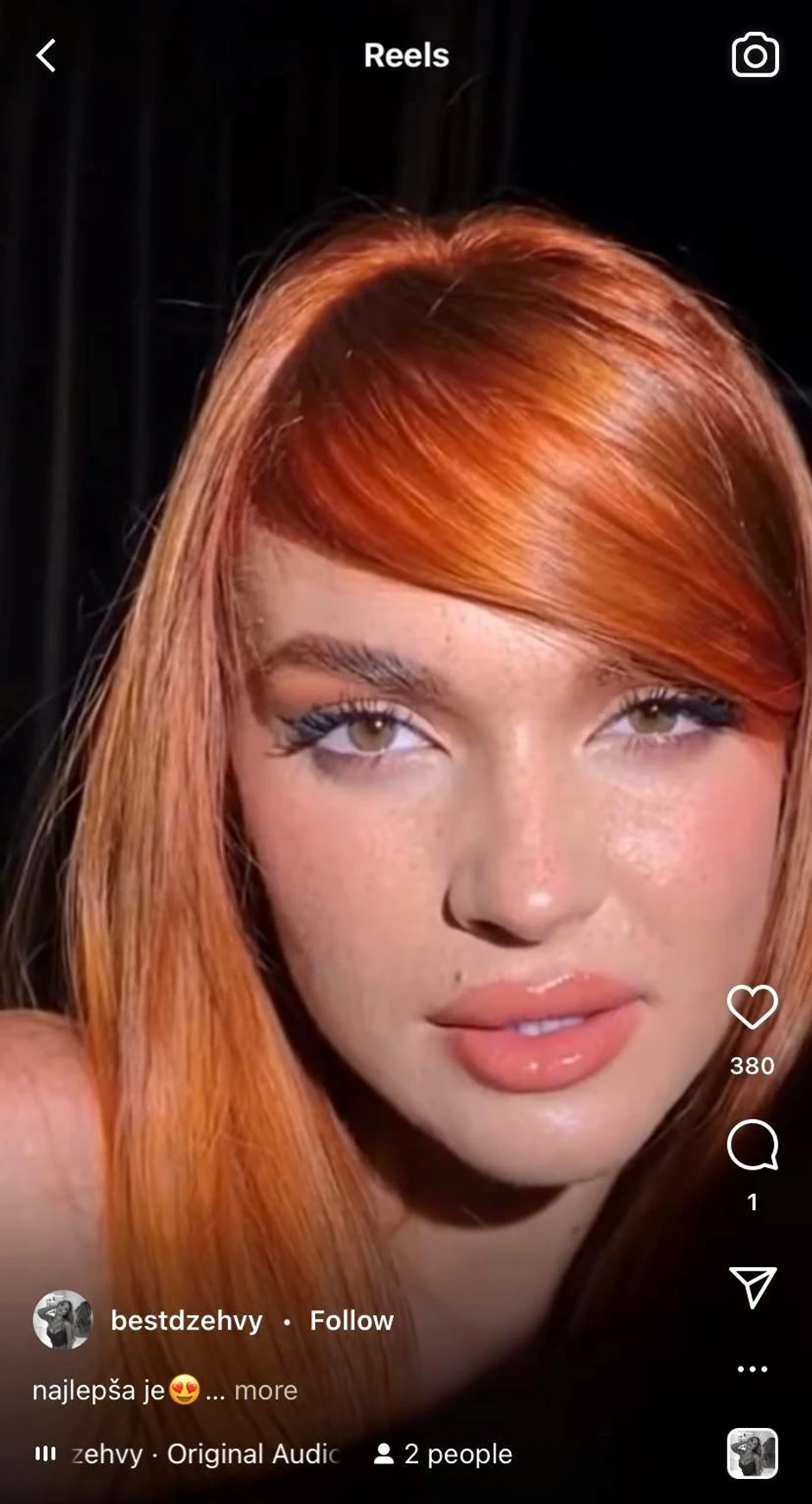The width and height of the screenshot is (812, 1504).
Task: View the 2 people tagged
Action: 444,1455
